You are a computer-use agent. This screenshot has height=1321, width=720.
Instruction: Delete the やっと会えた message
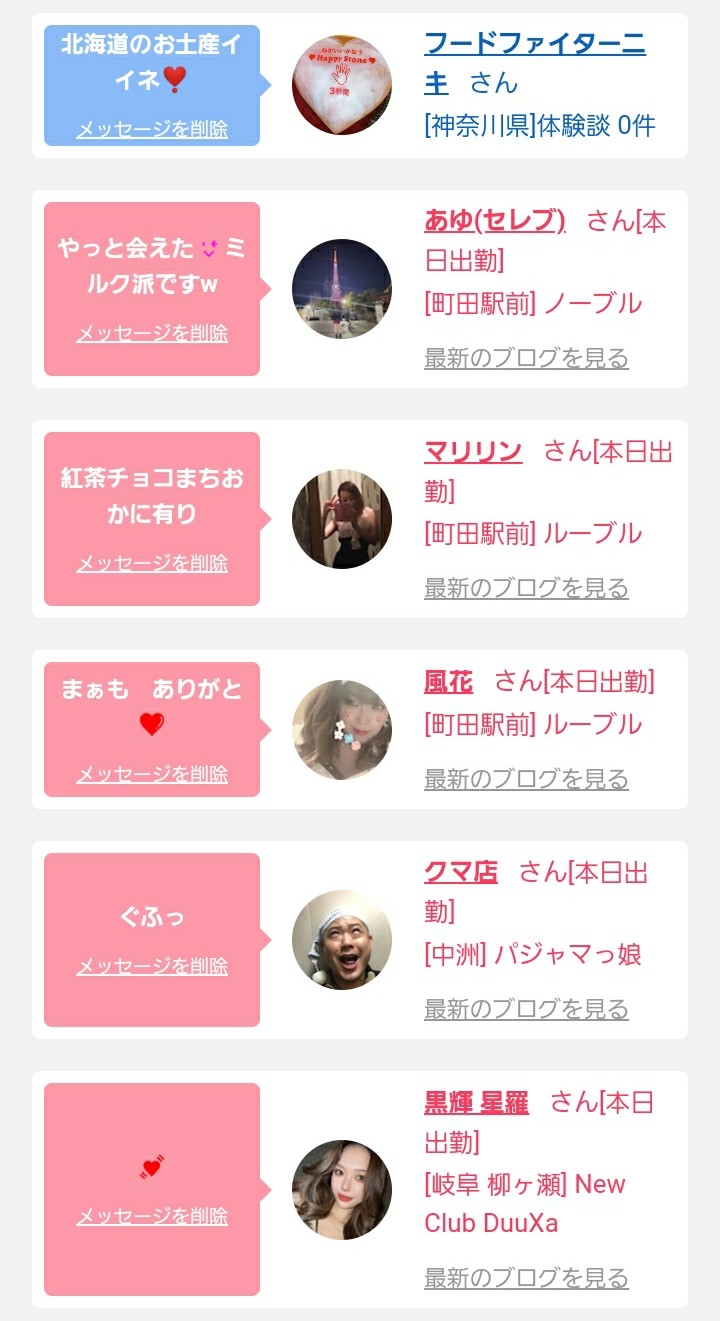pyautogui.click(x=152, y=333)
